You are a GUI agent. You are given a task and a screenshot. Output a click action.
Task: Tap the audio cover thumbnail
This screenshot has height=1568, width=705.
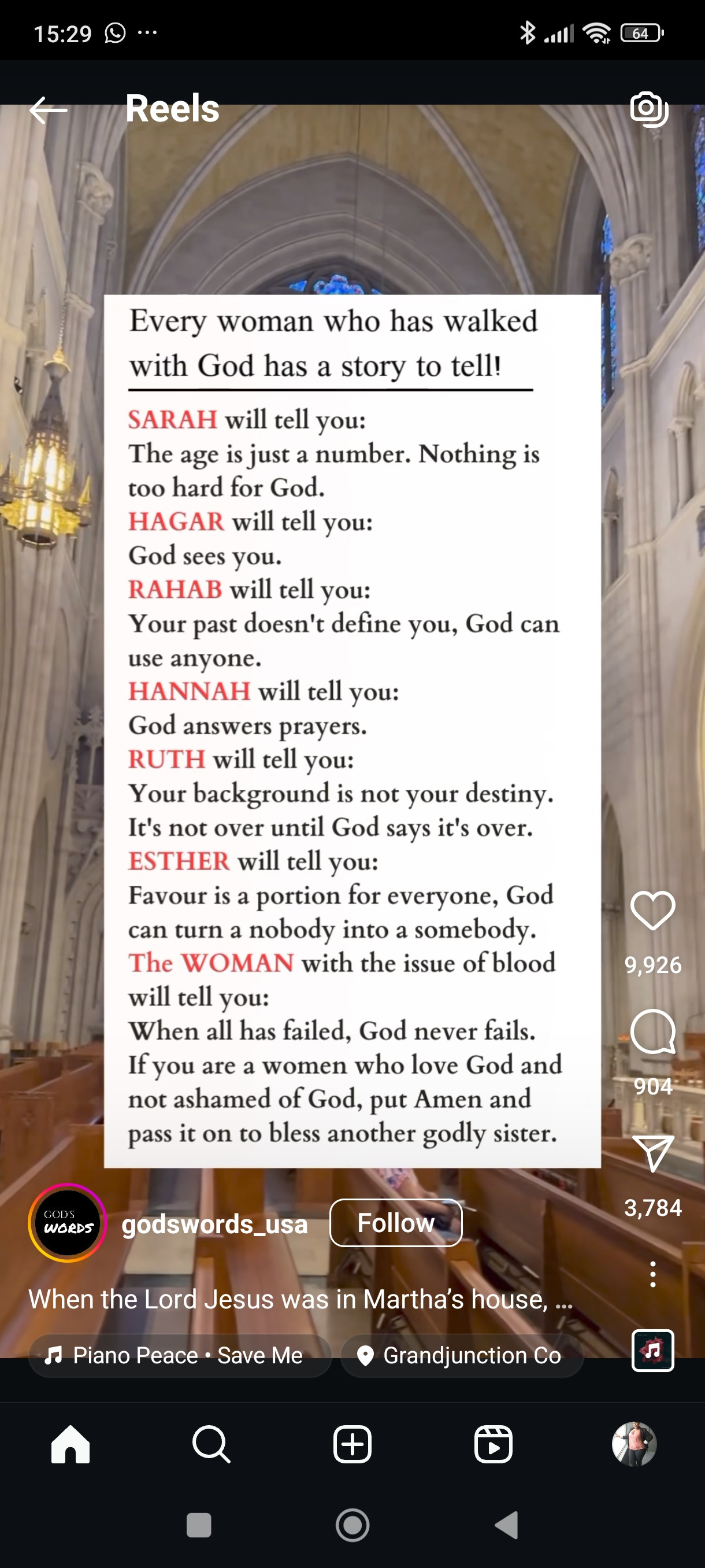652,1350
